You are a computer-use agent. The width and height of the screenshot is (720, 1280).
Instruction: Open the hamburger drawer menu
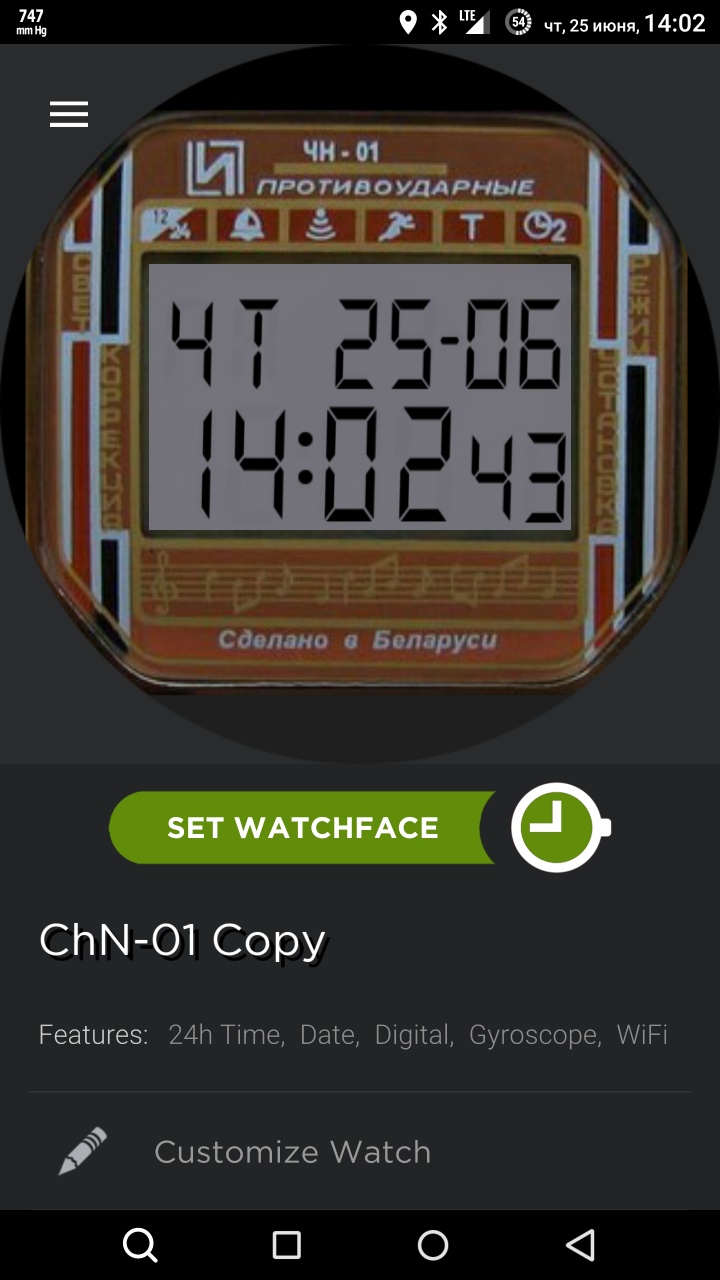pos(69,115)
